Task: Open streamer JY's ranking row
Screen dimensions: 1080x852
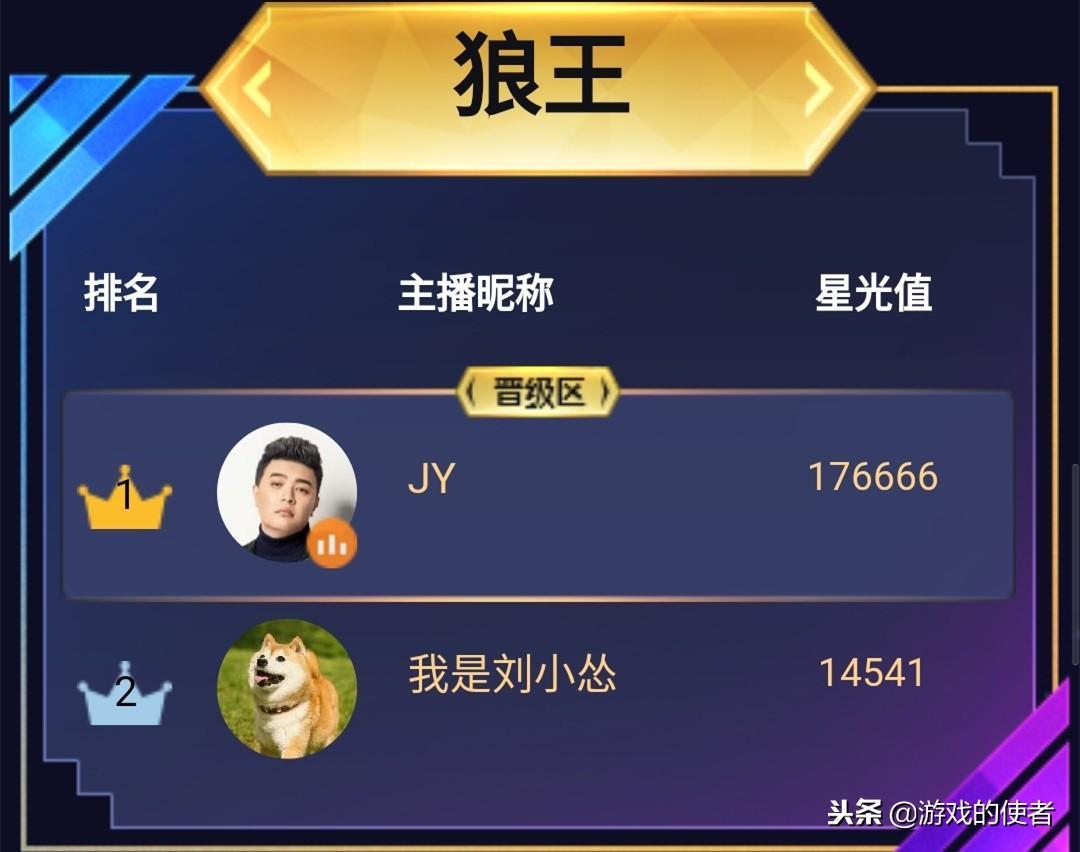Action: click(x=538, y=495)
